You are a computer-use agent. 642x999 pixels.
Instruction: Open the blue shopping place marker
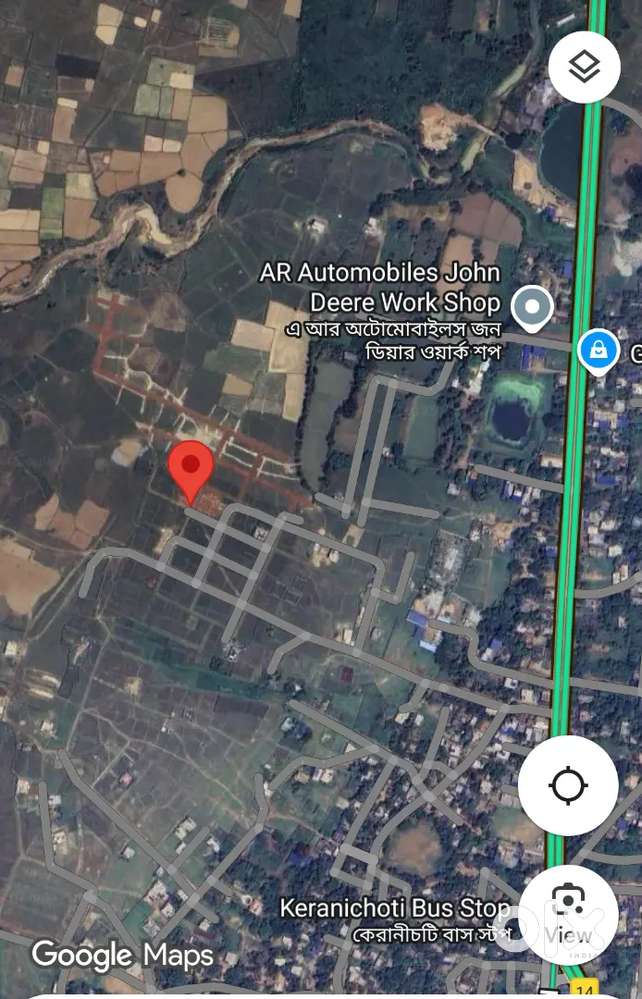[x=597, y=350]
